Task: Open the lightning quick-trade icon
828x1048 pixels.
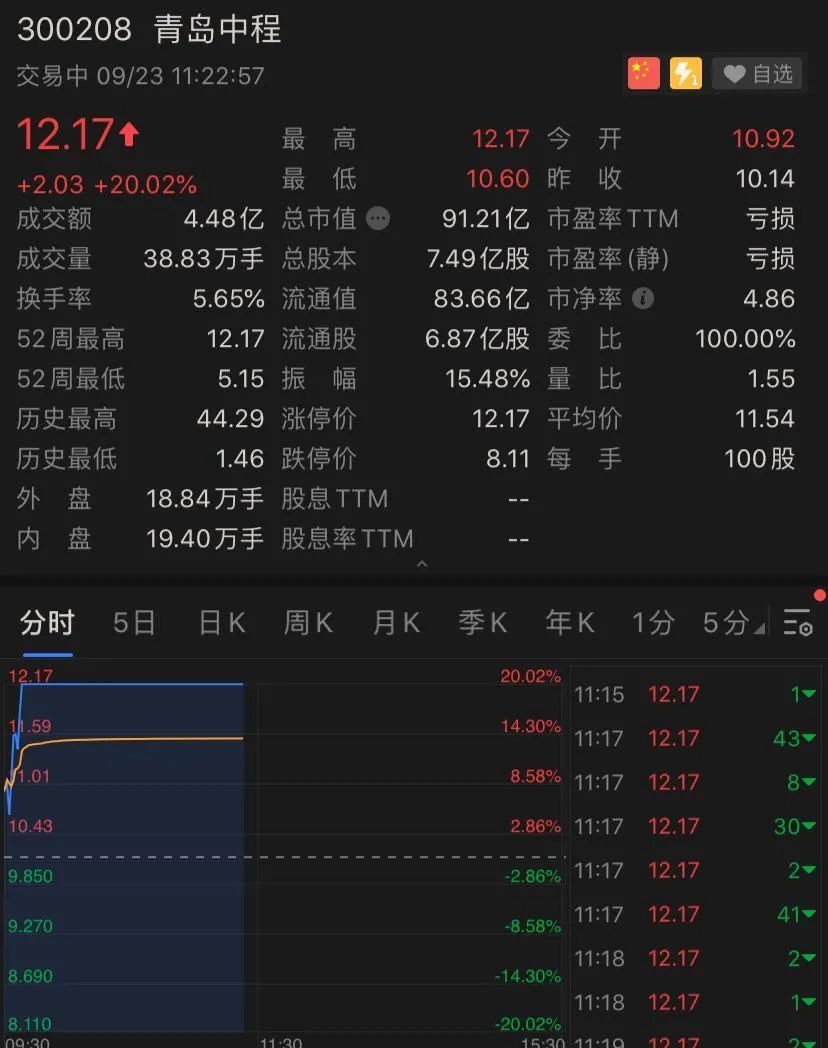Action: tap(685, 74)
